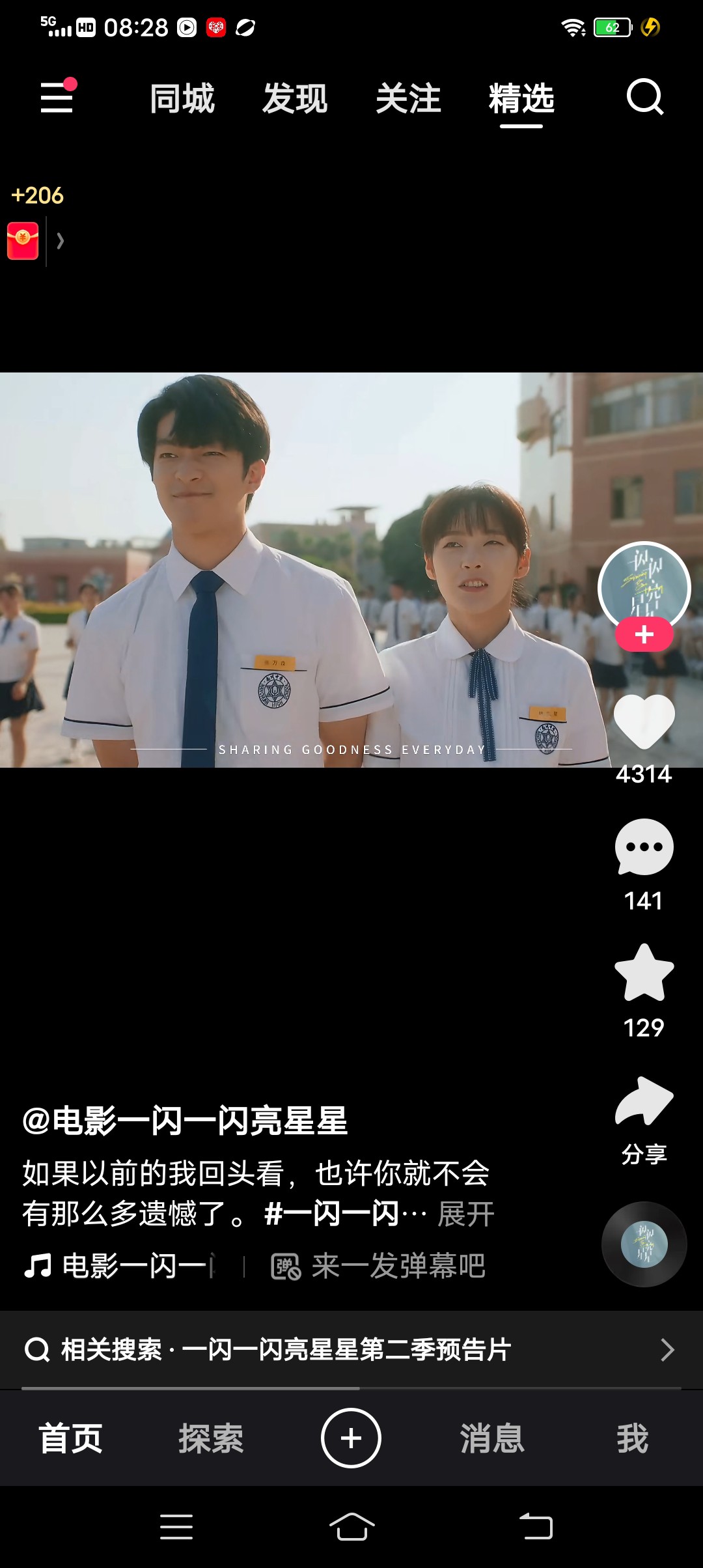Switch to the 关注 tab
The width and height of the screenshot is (703, 1568).
[408, 99]
